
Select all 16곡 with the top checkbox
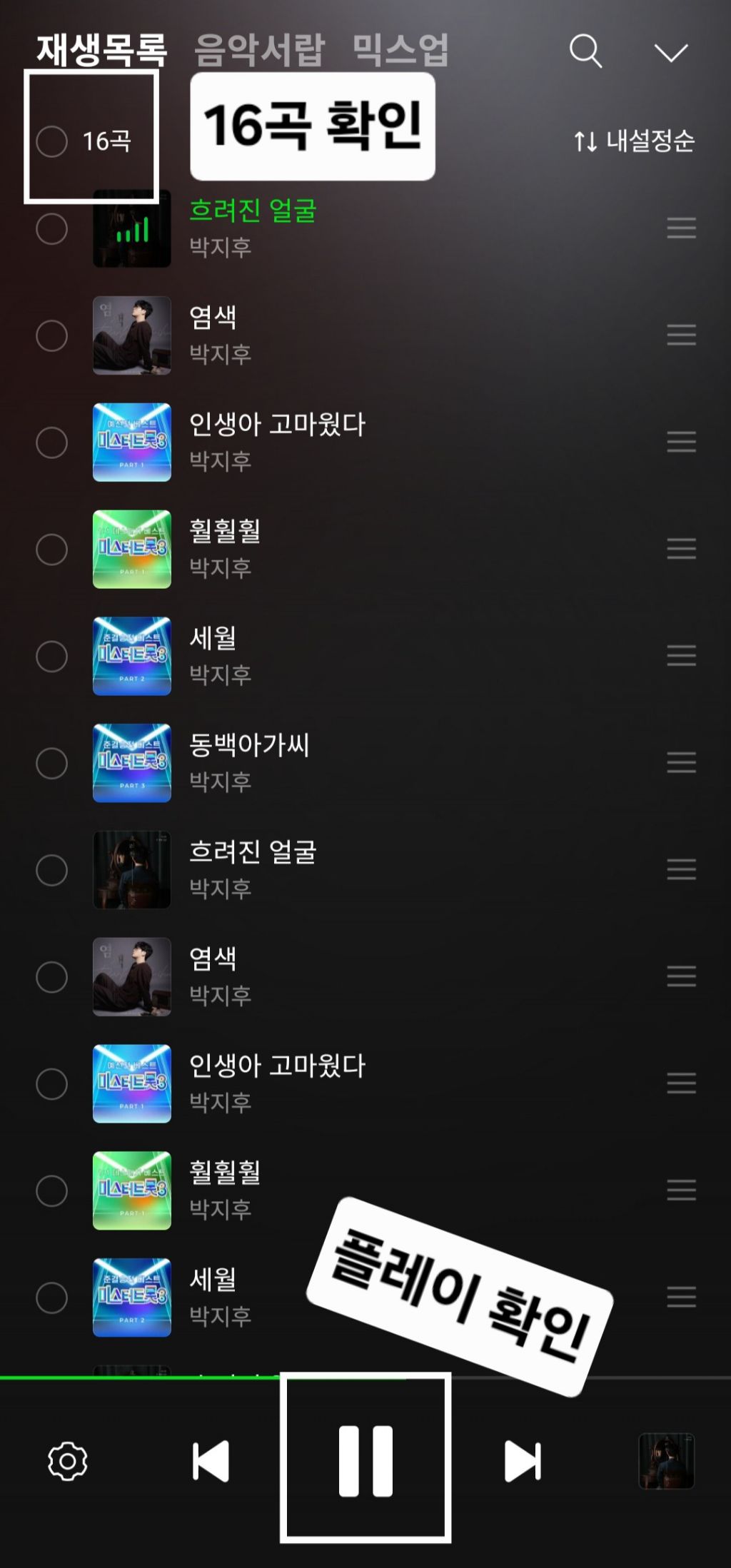(52, 141)
